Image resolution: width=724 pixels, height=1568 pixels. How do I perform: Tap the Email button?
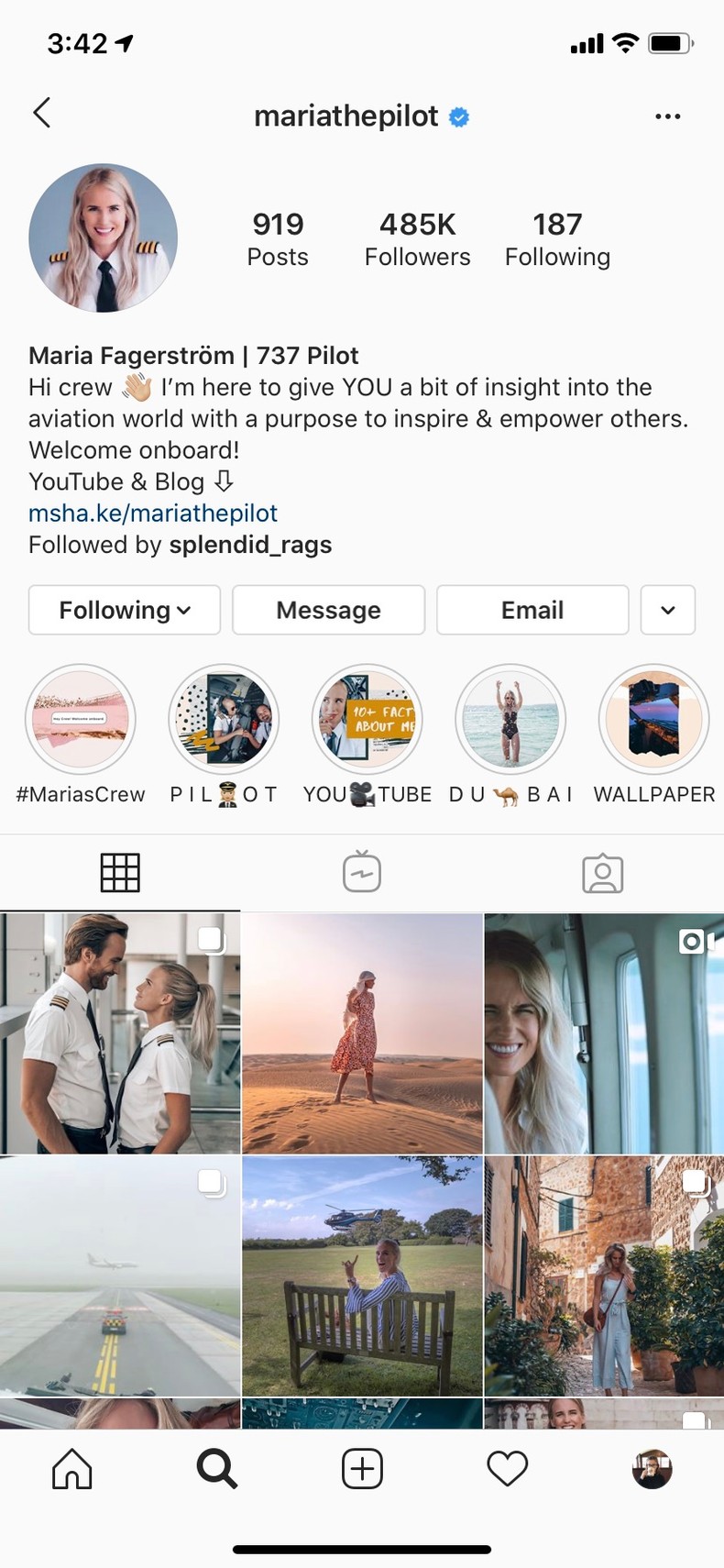(x=532, y=610)
